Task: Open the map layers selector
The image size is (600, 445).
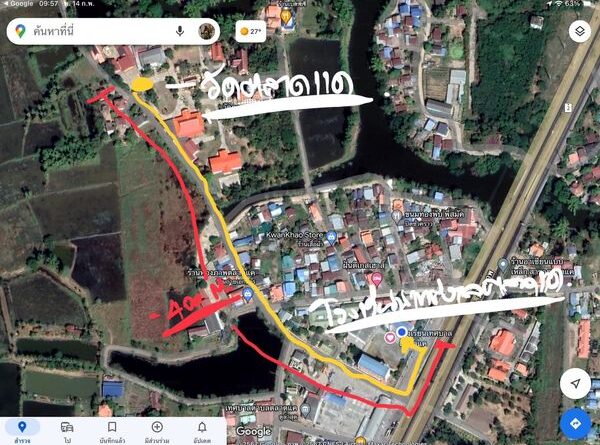Action: [x=579, y=31]
